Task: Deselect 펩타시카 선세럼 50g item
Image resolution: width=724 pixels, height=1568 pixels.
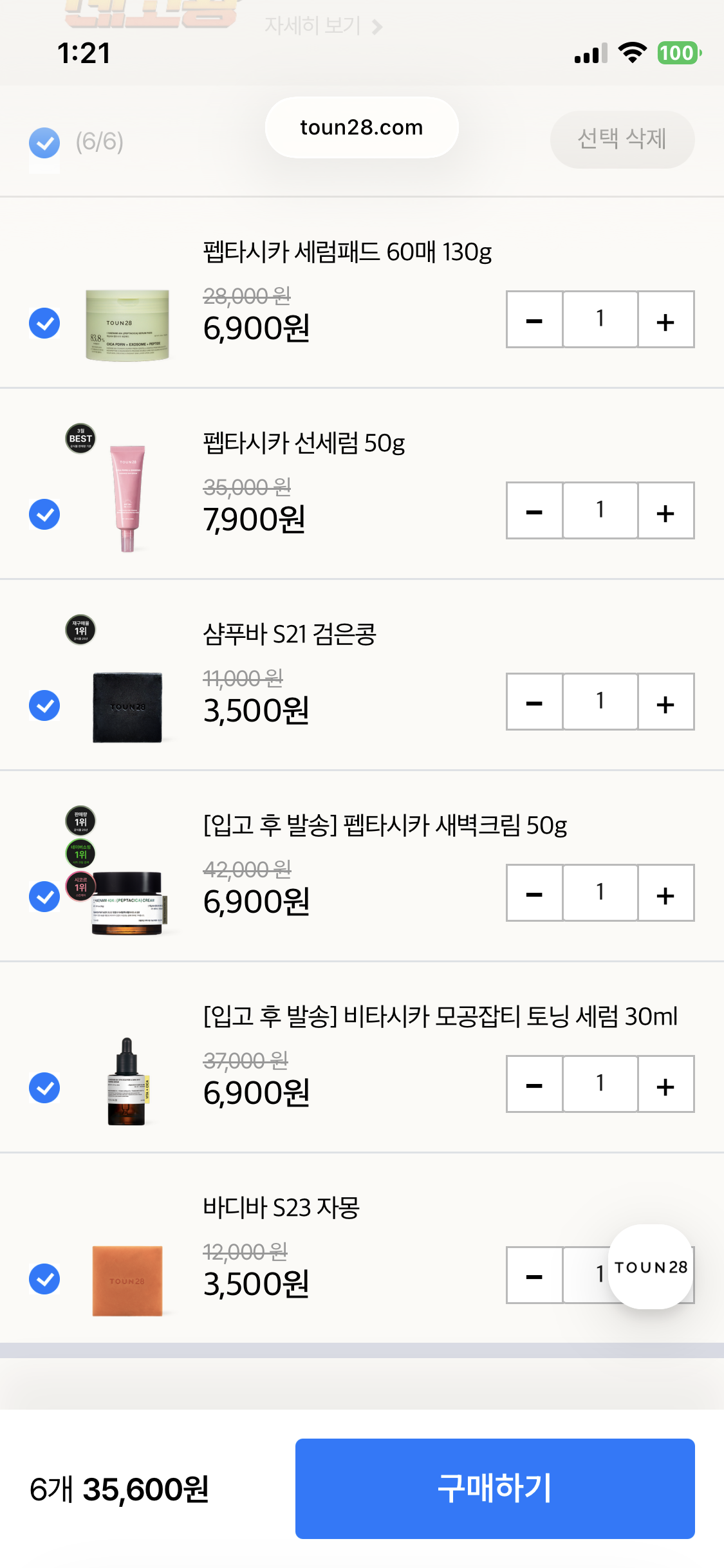Action: 44,514
